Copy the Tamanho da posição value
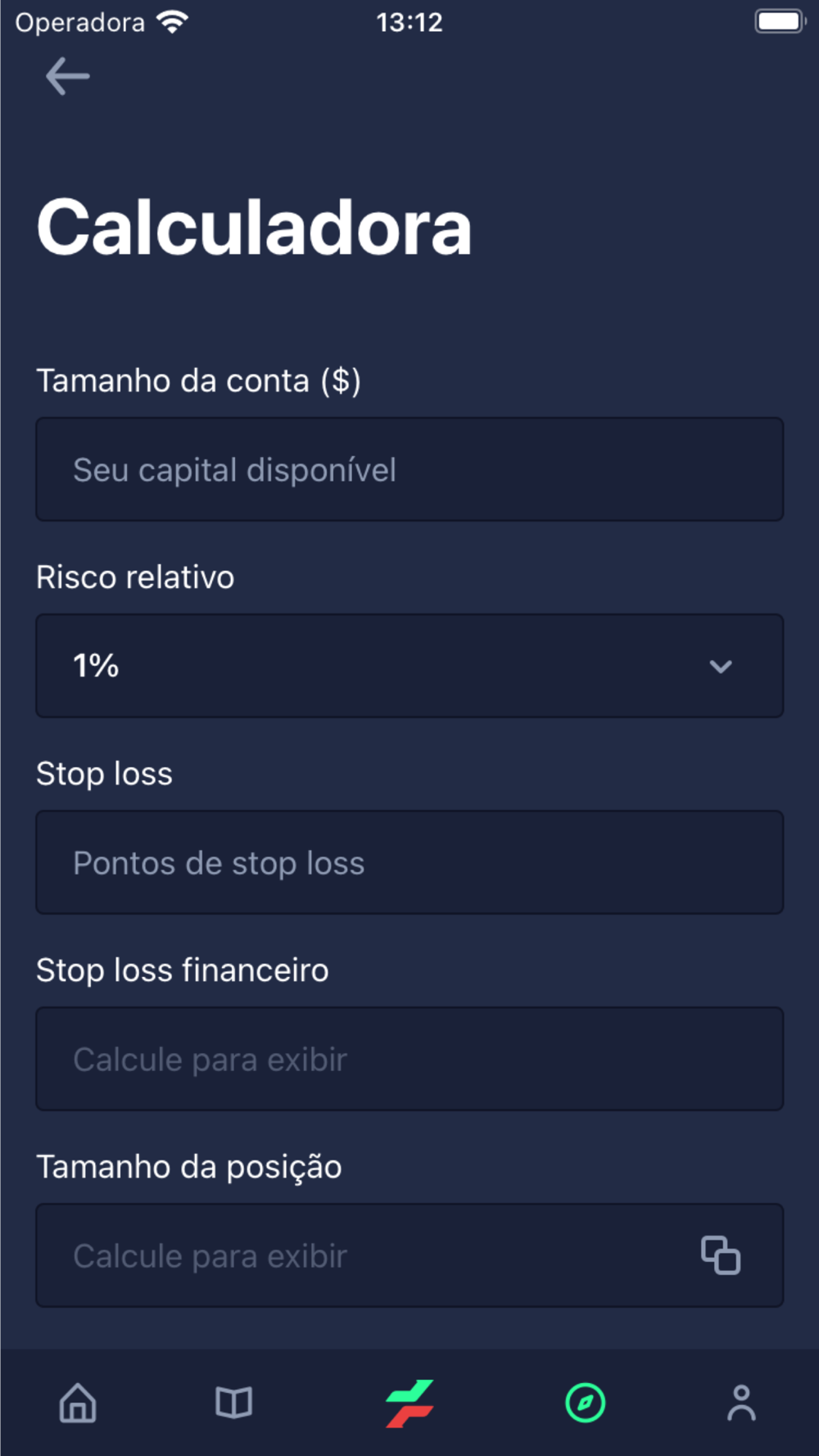Image resolution: width=819 pixels, height=1456 pixels. [x=720, y=1255]
